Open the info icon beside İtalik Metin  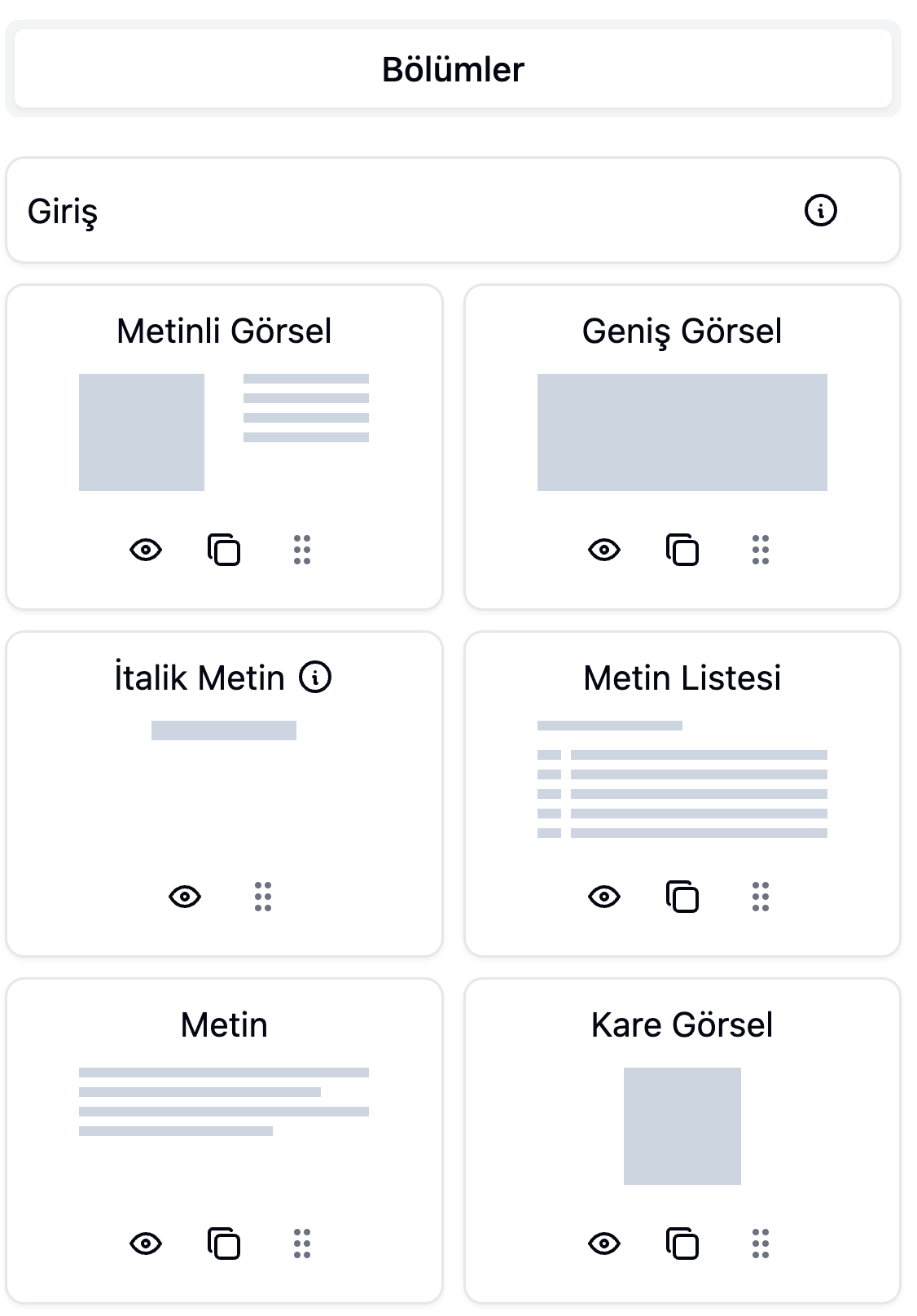tap(315, 677)
